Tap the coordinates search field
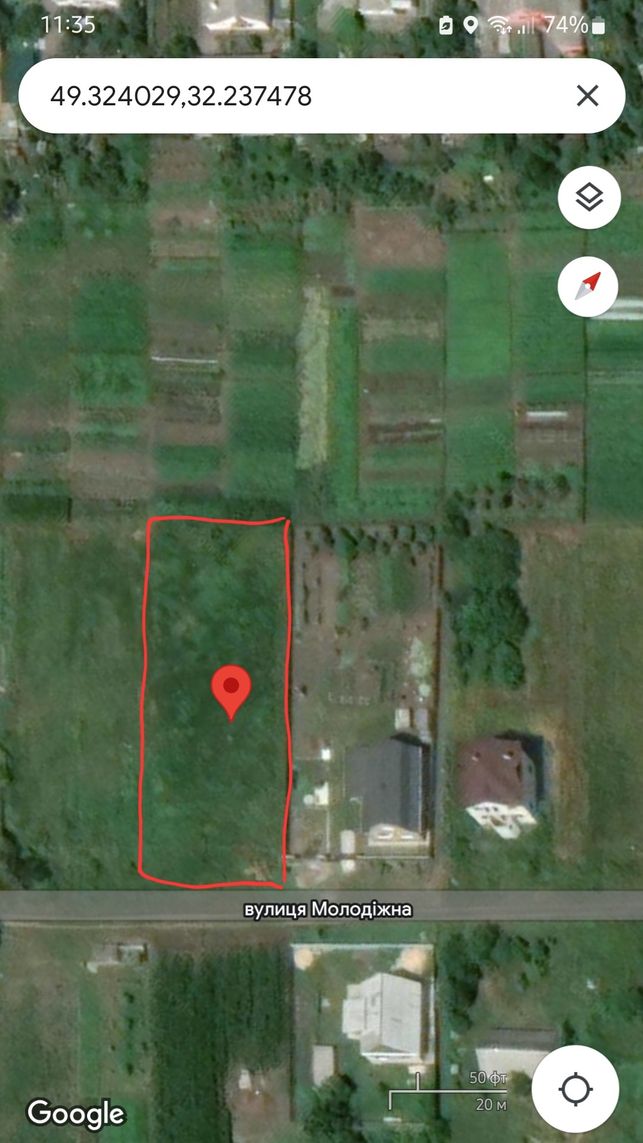This screenshot has height=1143, width=643. click(292, 95)
